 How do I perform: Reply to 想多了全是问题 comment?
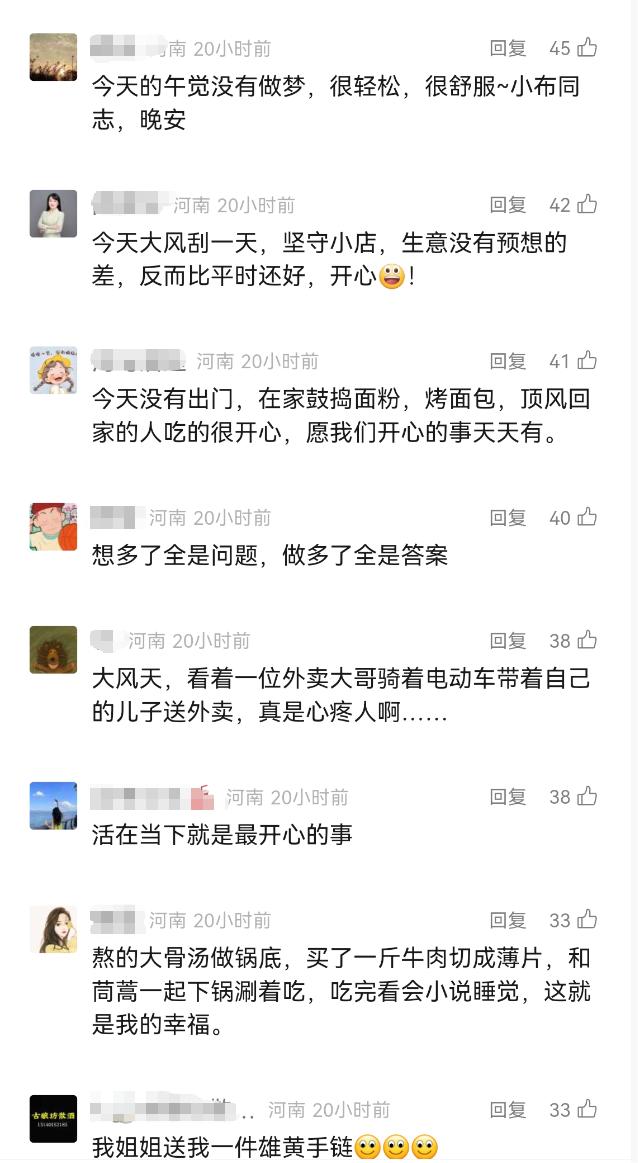[x=507, y=517]
